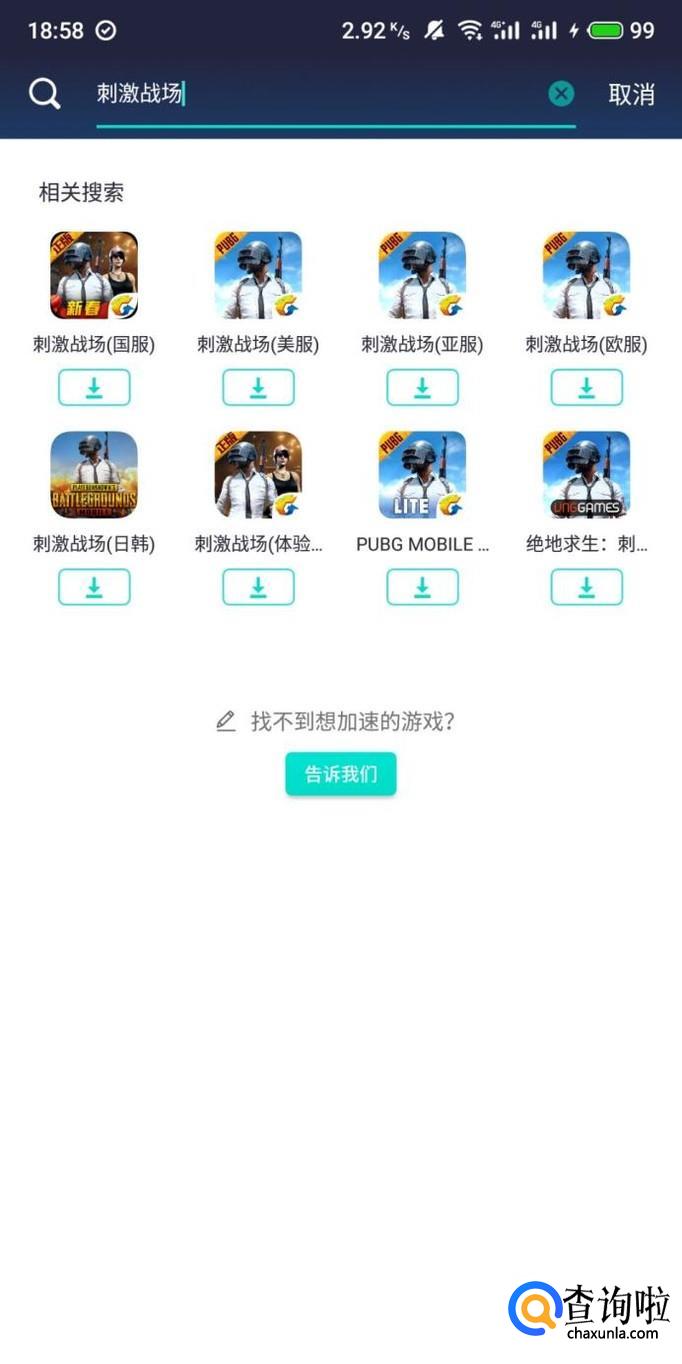Open the 刺激战场(国服) game icon

pyautogui.click(x=94, y=275)
